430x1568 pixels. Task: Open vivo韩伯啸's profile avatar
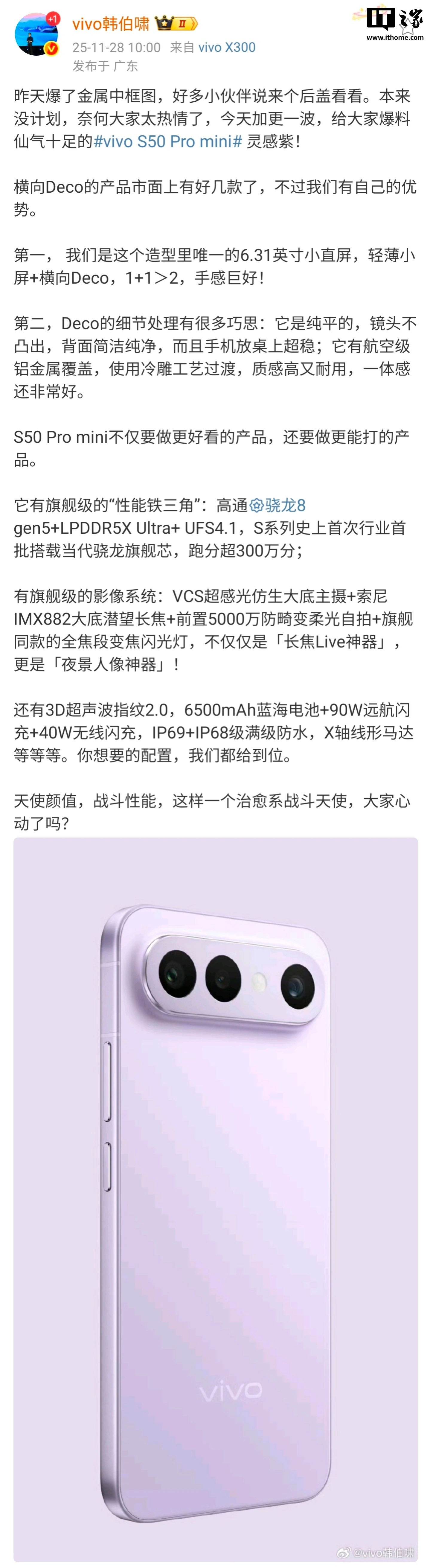point(35,34)
